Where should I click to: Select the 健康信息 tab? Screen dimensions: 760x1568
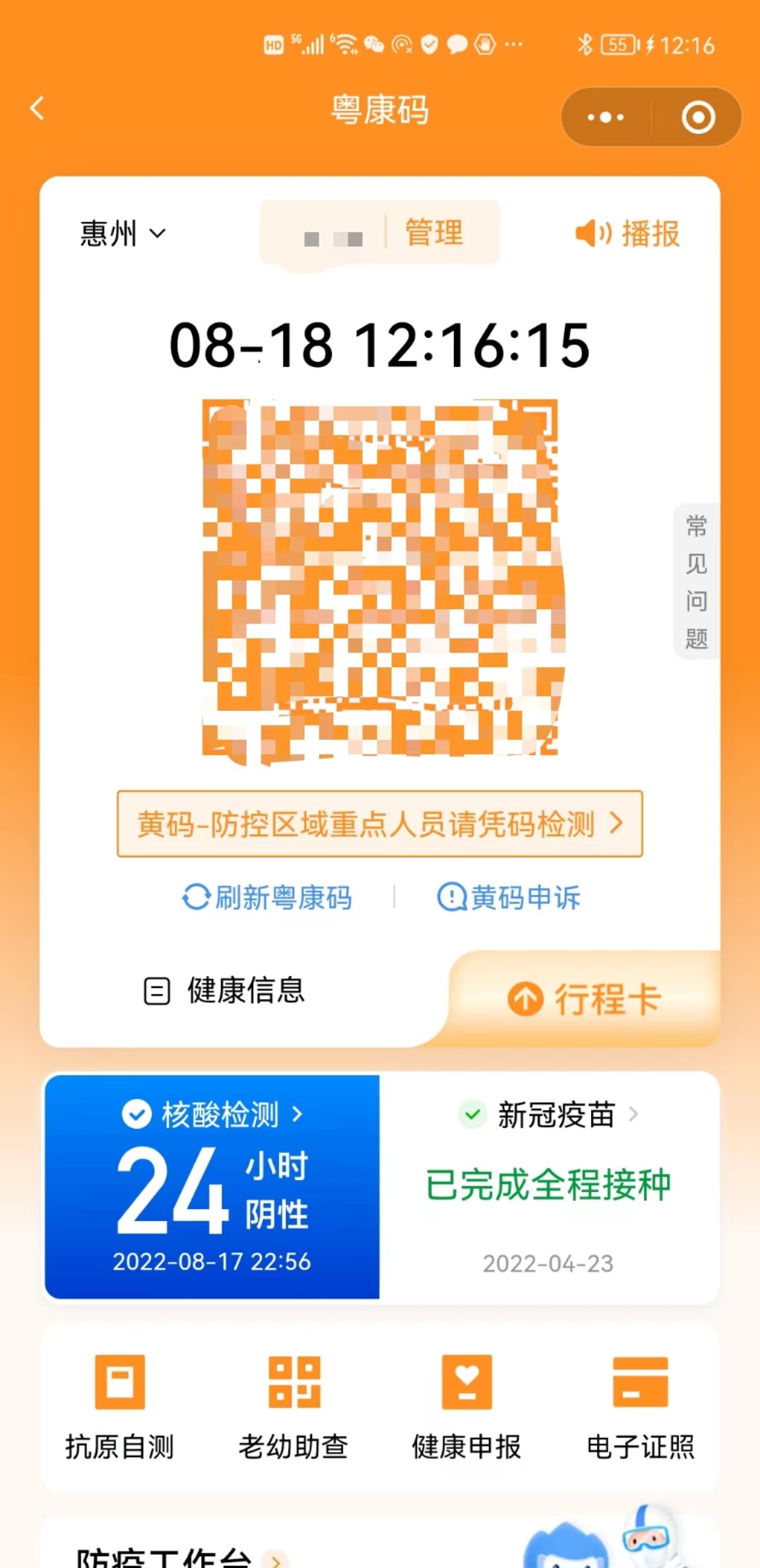[224, 991]
